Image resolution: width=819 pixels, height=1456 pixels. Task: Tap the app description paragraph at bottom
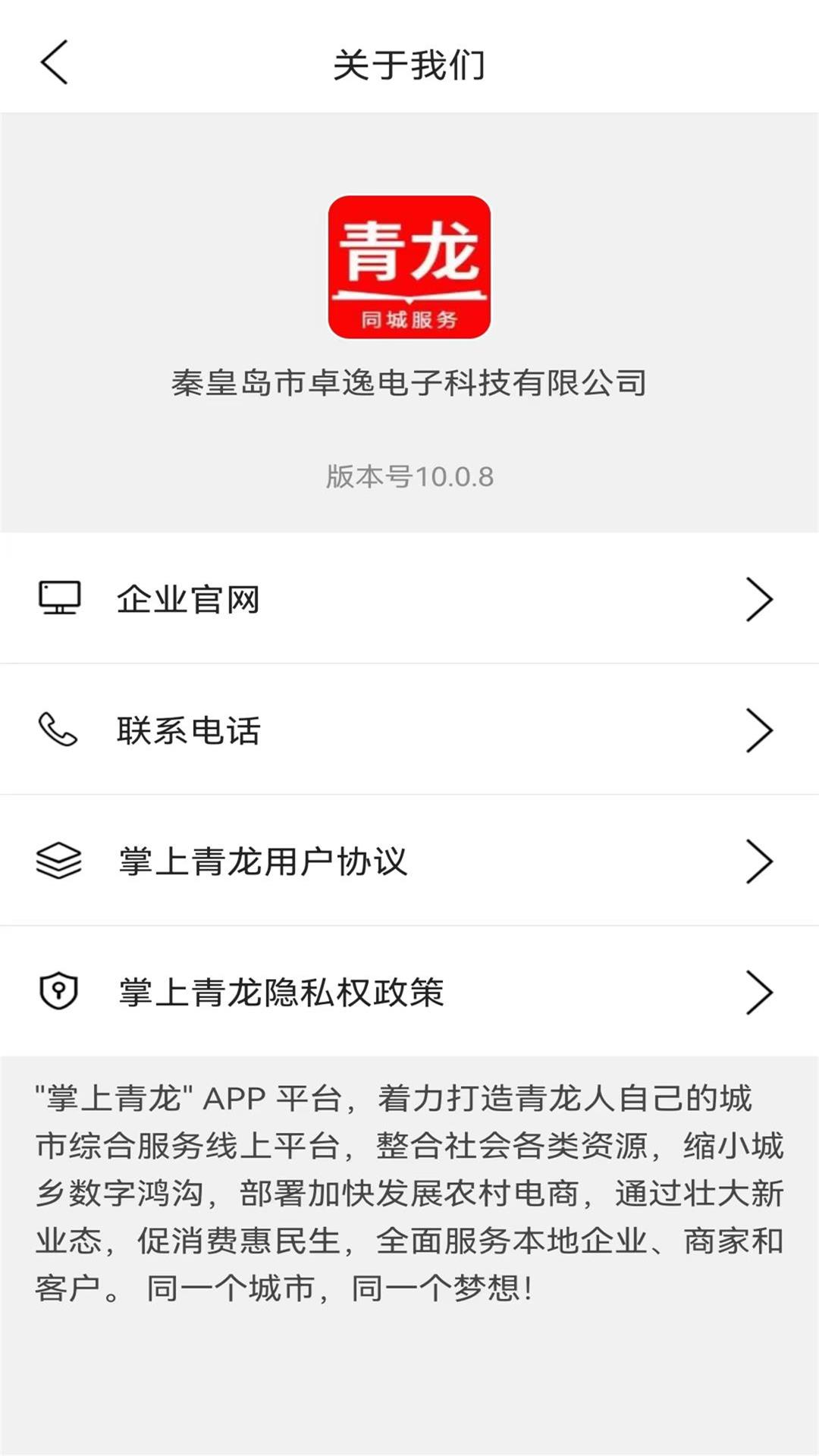409,1191
